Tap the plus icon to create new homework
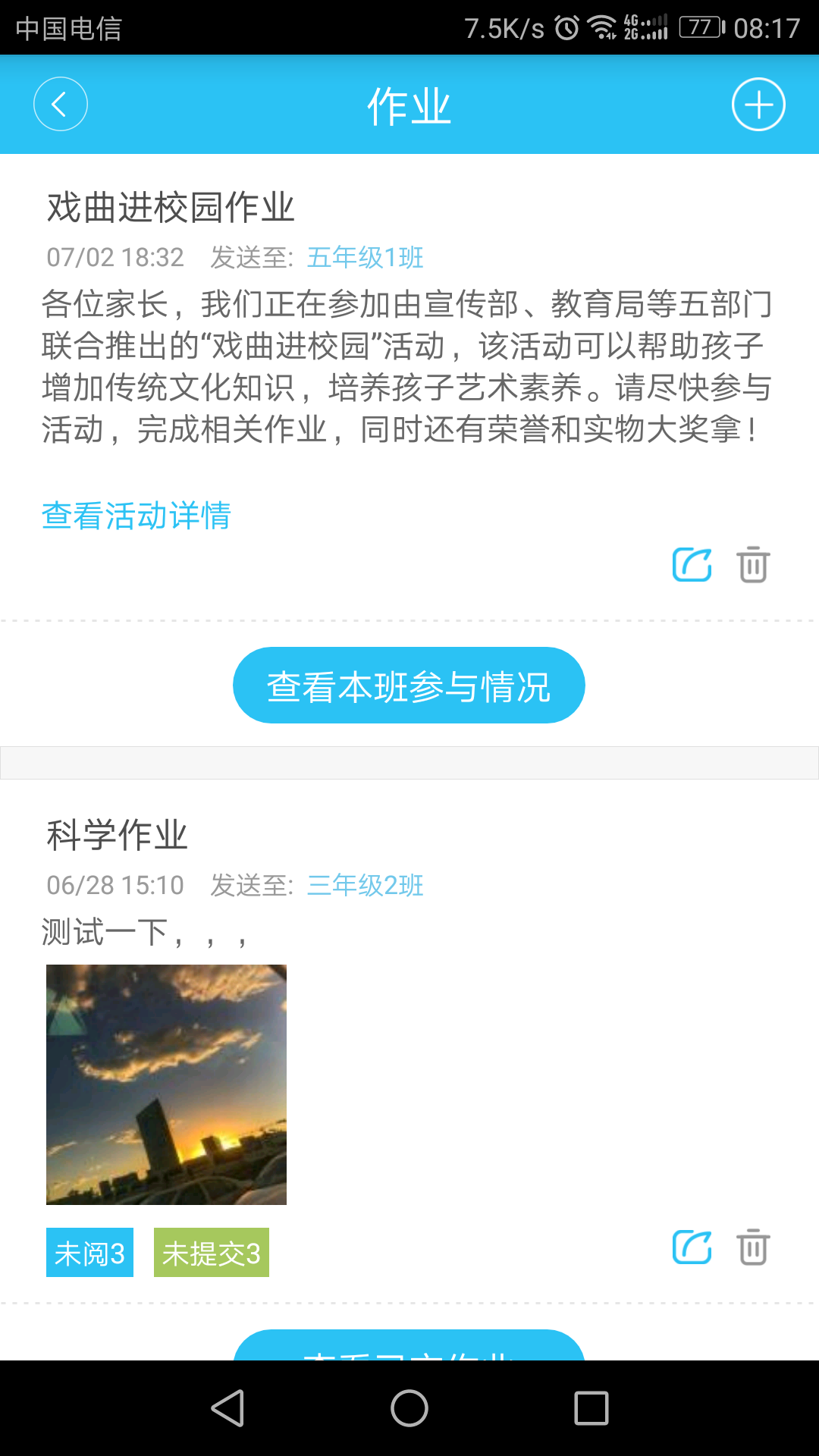Screen dimensions: 819x1456 (x=758, y=105)
